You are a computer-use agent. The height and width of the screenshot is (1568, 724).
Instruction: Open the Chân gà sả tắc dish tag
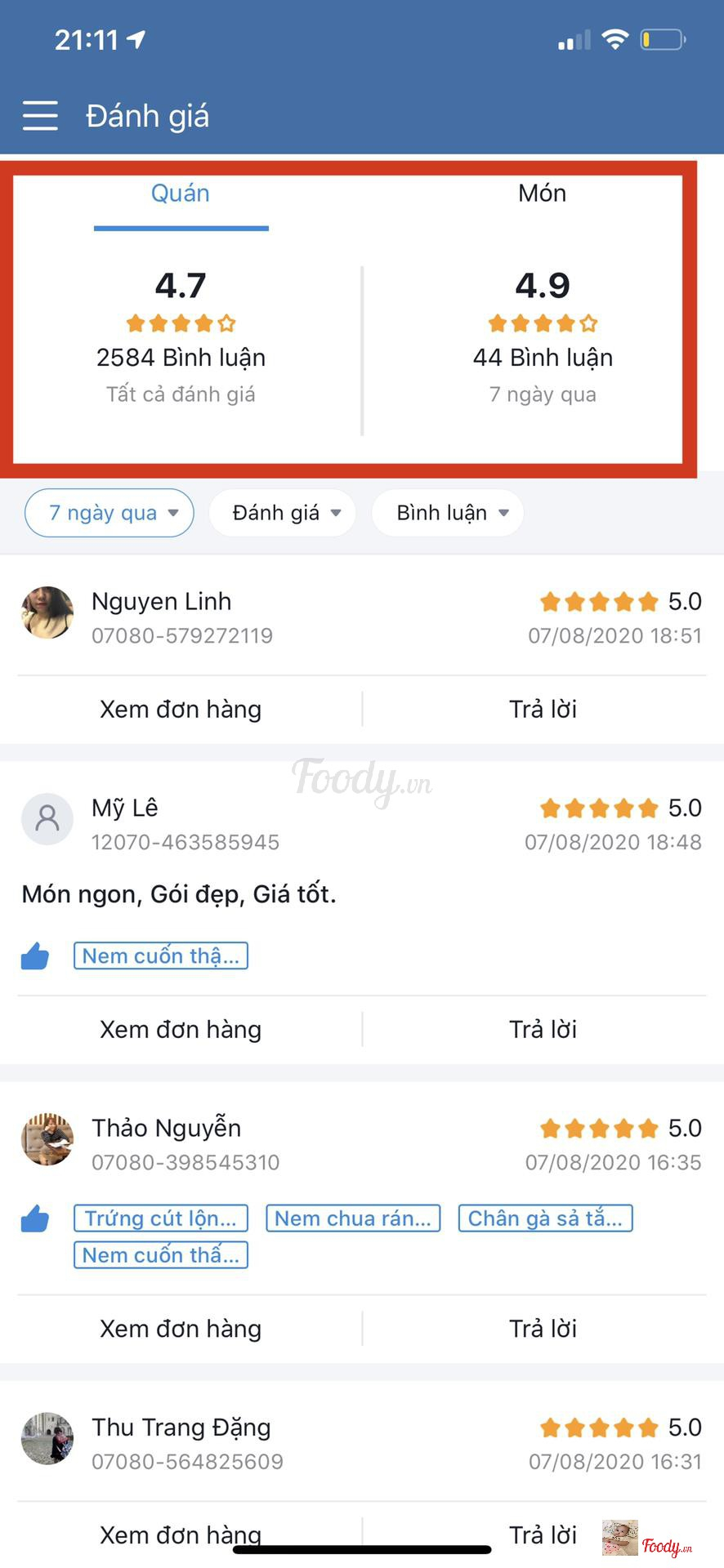[x=545, y=1218]
